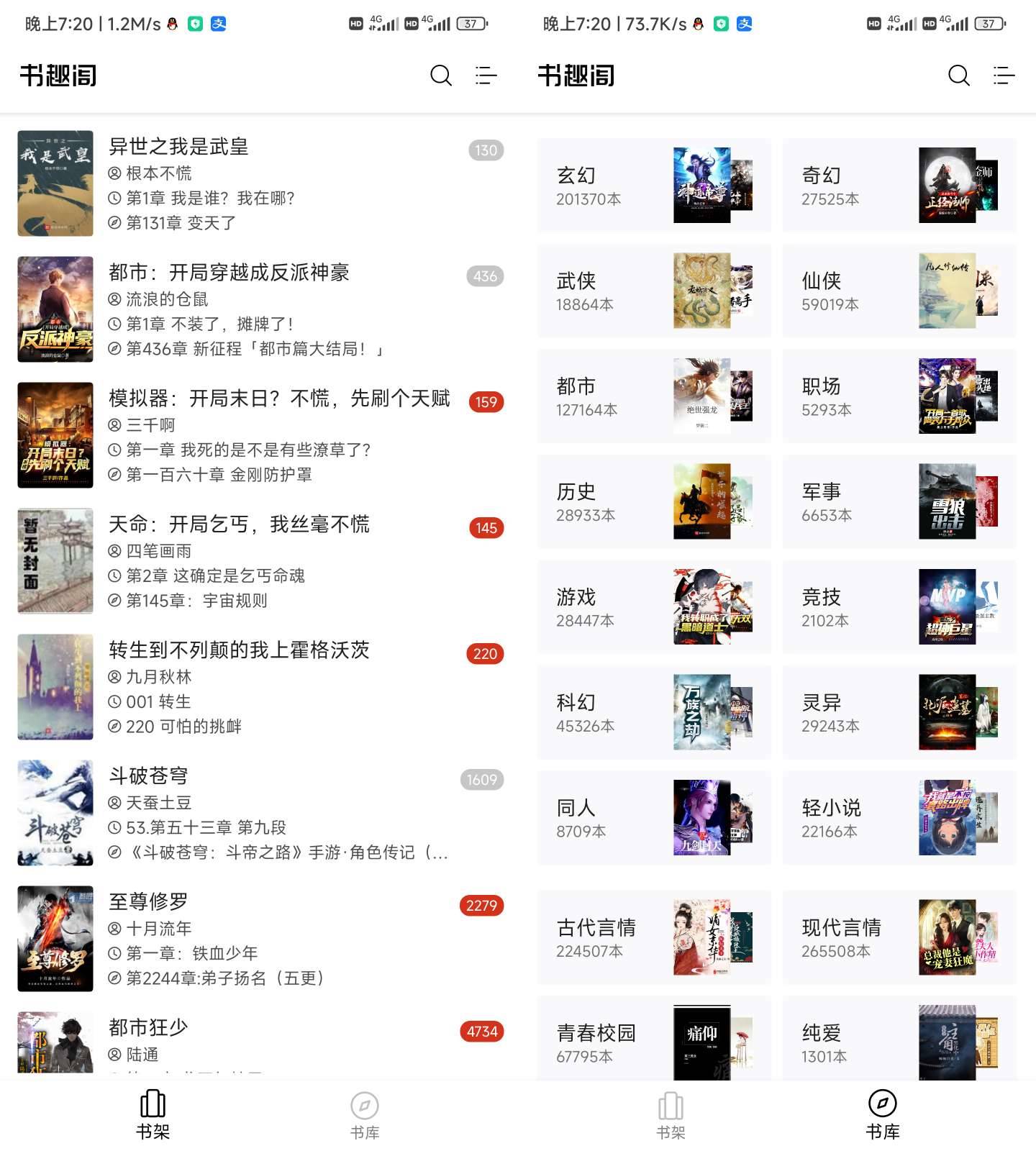Image resolution: width=1036 pixels, height=1151 pixels.
Task: Browse the 武侠 category
Action: [x=654, y=291]
